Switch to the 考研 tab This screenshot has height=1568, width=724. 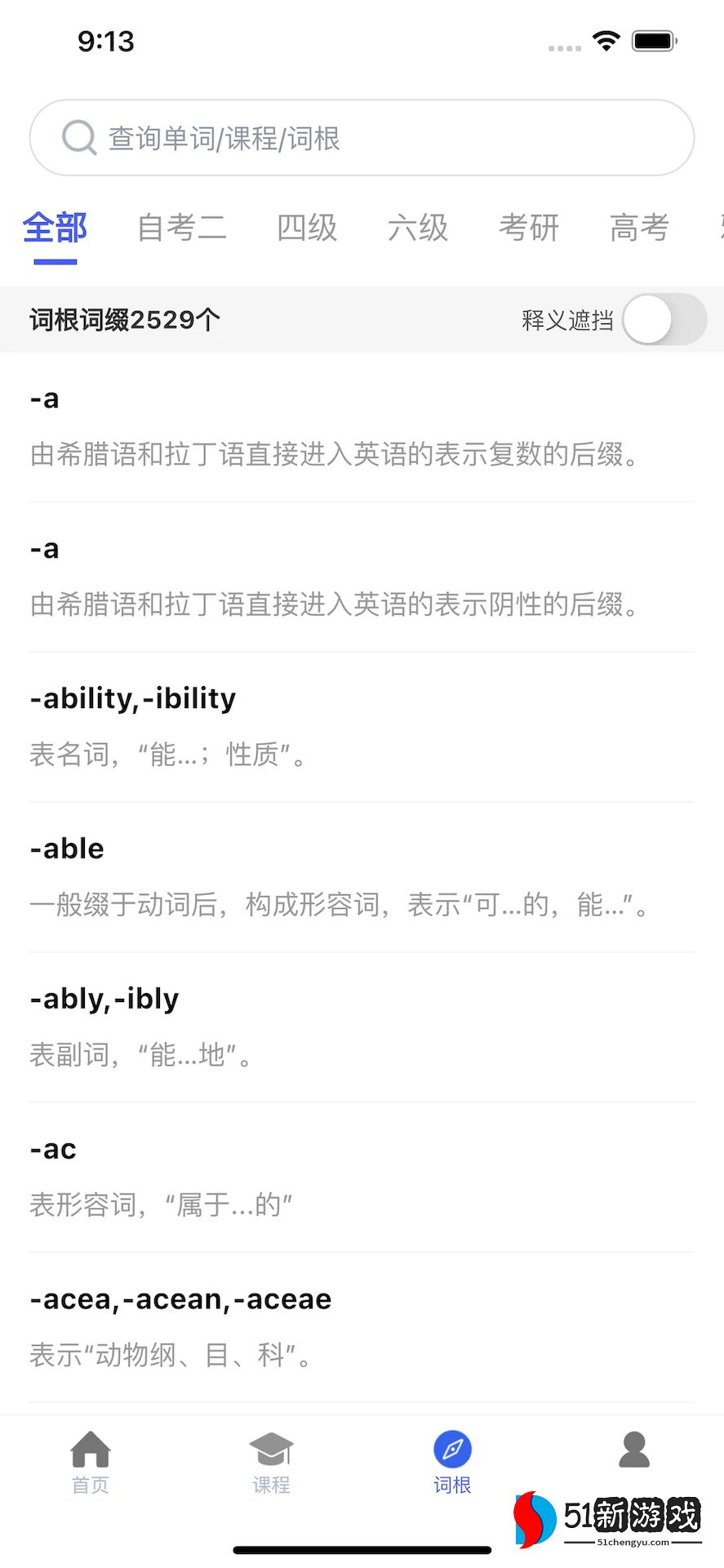529,228
